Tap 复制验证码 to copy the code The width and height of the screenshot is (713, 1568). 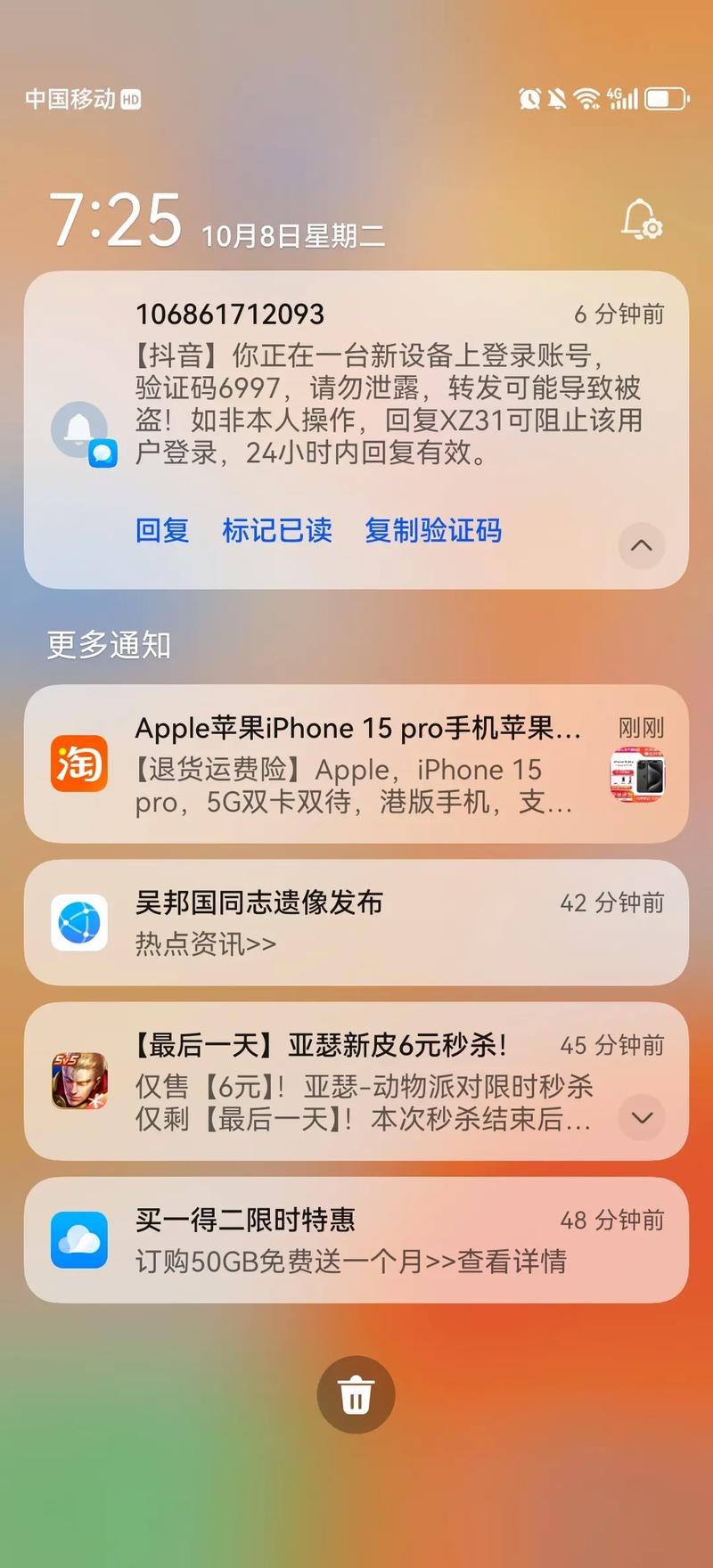(x=433, y=530)
